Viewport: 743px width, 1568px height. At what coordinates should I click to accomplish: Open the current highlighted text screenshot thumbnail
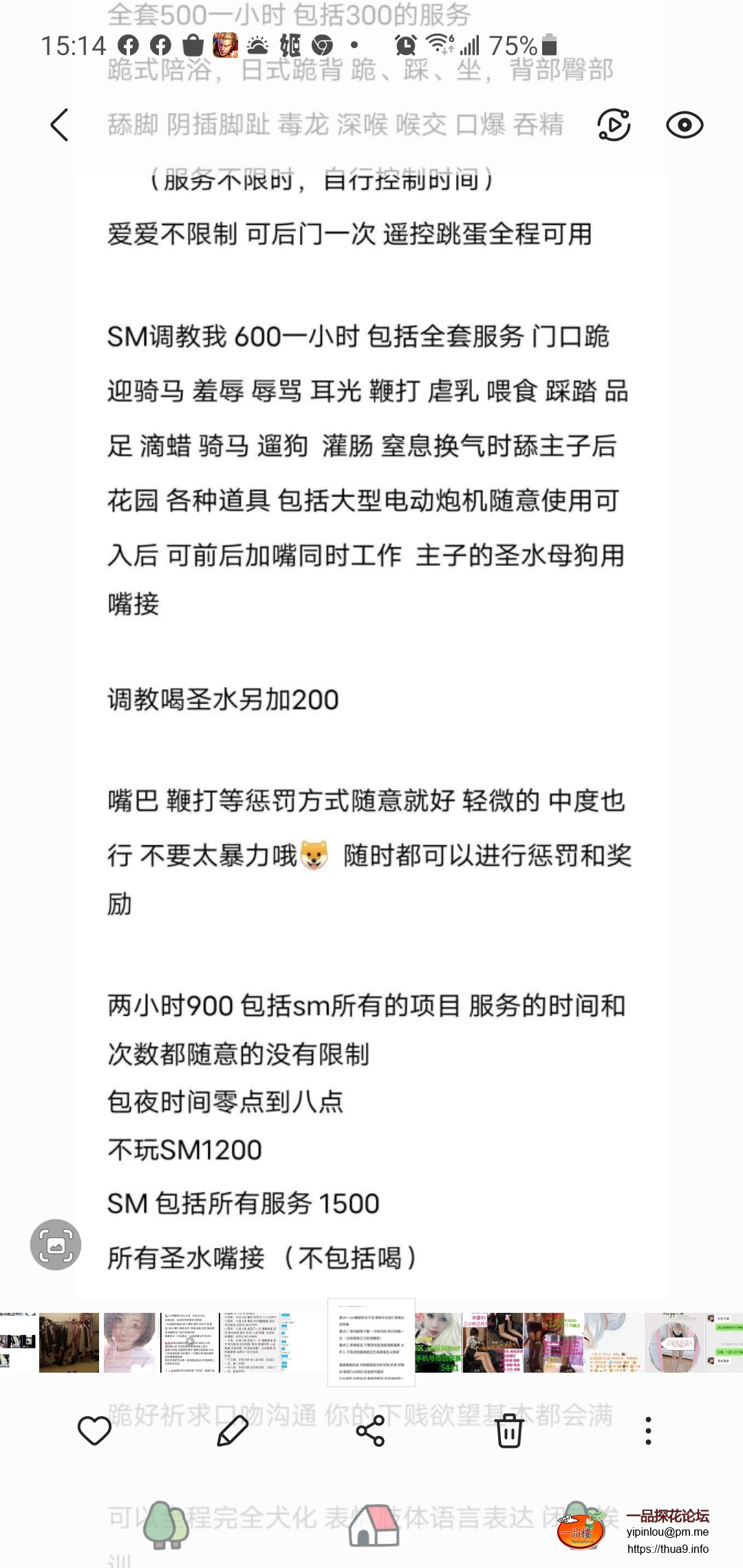[x=371, y=1342]
